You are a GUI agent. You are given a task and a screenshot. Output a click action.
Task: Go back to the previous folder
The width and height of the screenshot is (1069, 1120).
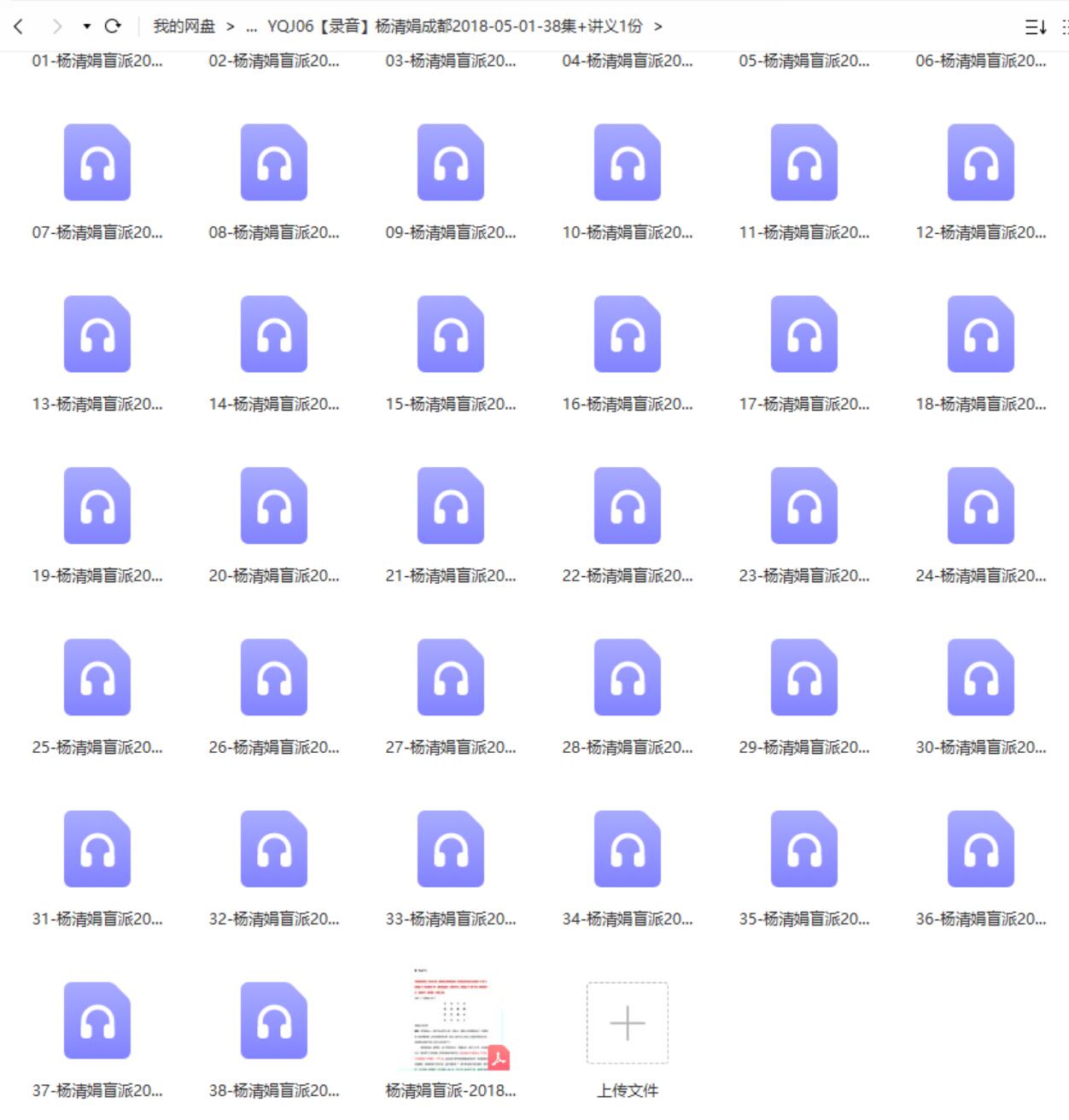(19, 26)
